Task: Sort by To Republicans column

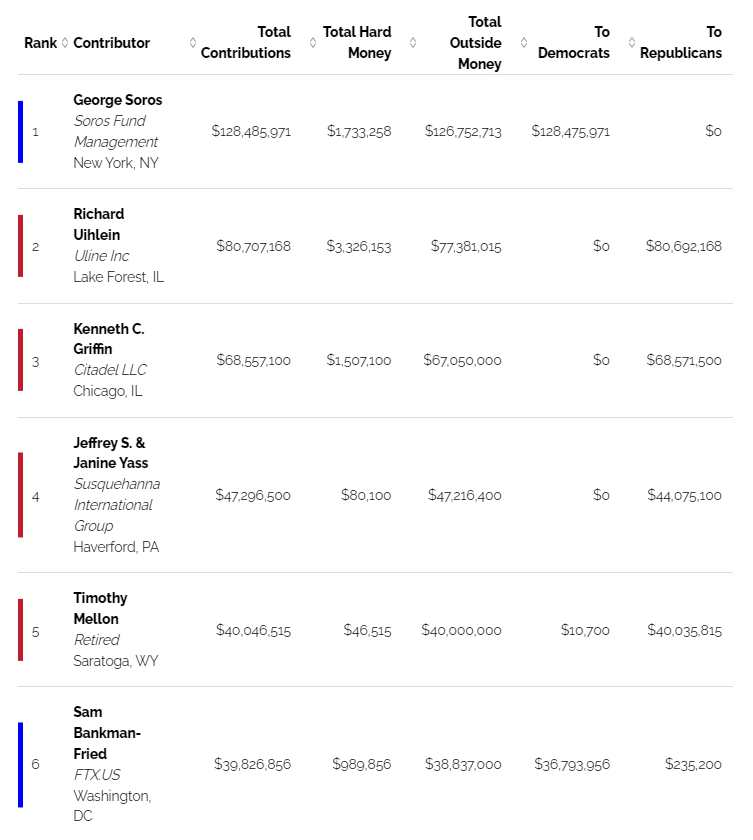Action: click(x=680, y=43)
